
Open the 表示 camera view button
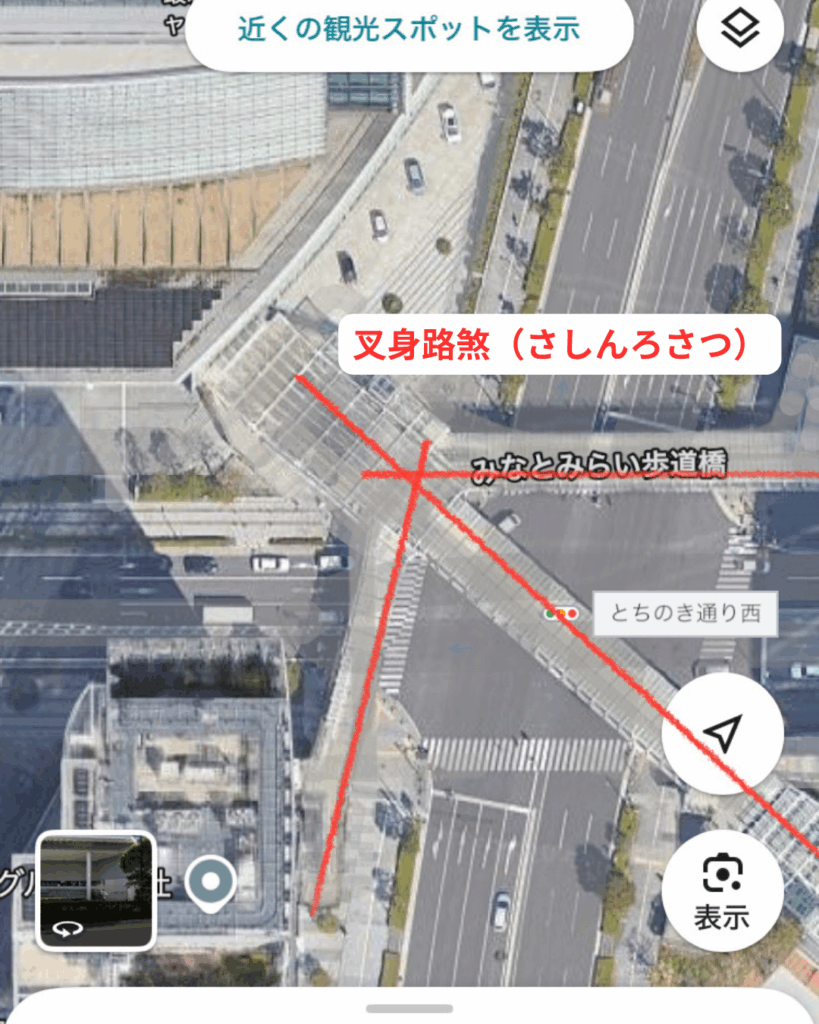point(721,890)
